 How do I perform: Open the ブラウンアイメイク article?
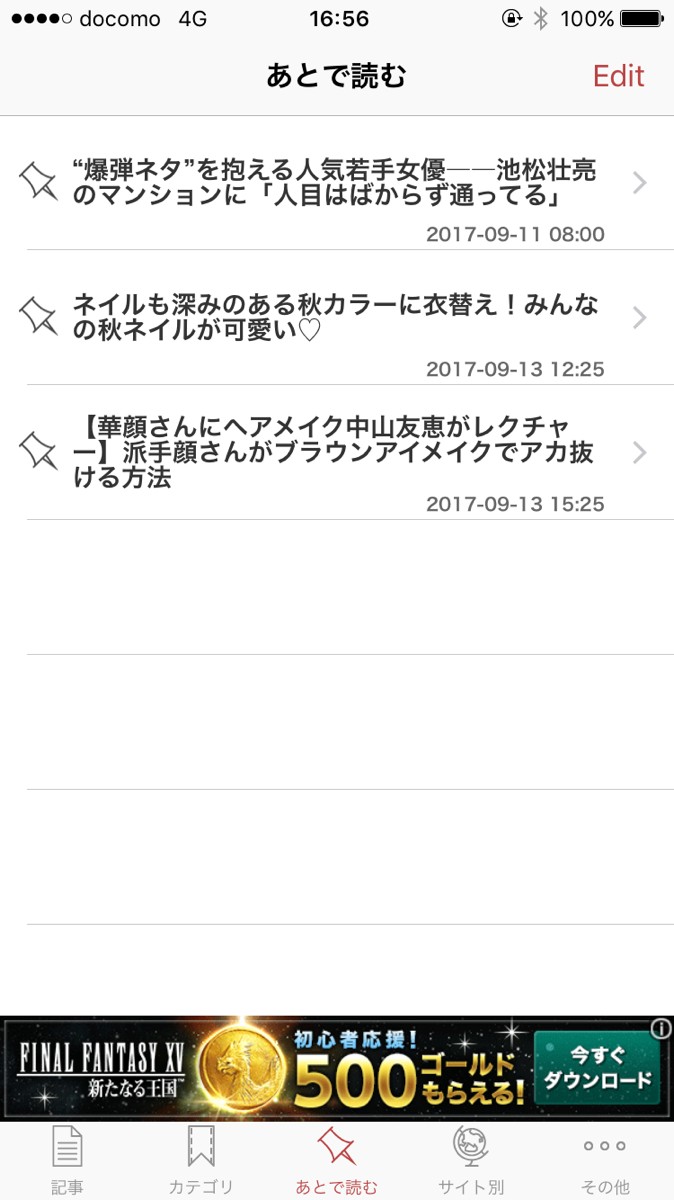click(x=335, y=452)
